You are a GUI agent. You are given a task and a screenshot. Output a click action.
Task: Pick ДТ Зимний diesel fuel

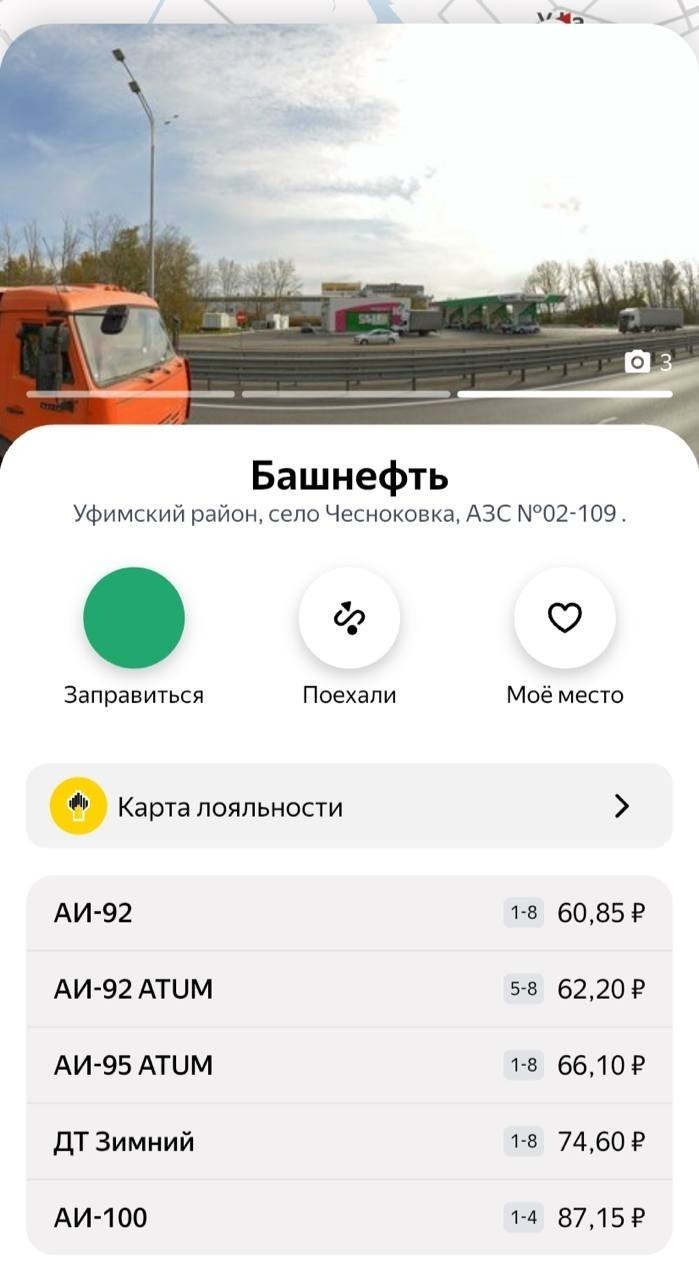[349, 1141]
